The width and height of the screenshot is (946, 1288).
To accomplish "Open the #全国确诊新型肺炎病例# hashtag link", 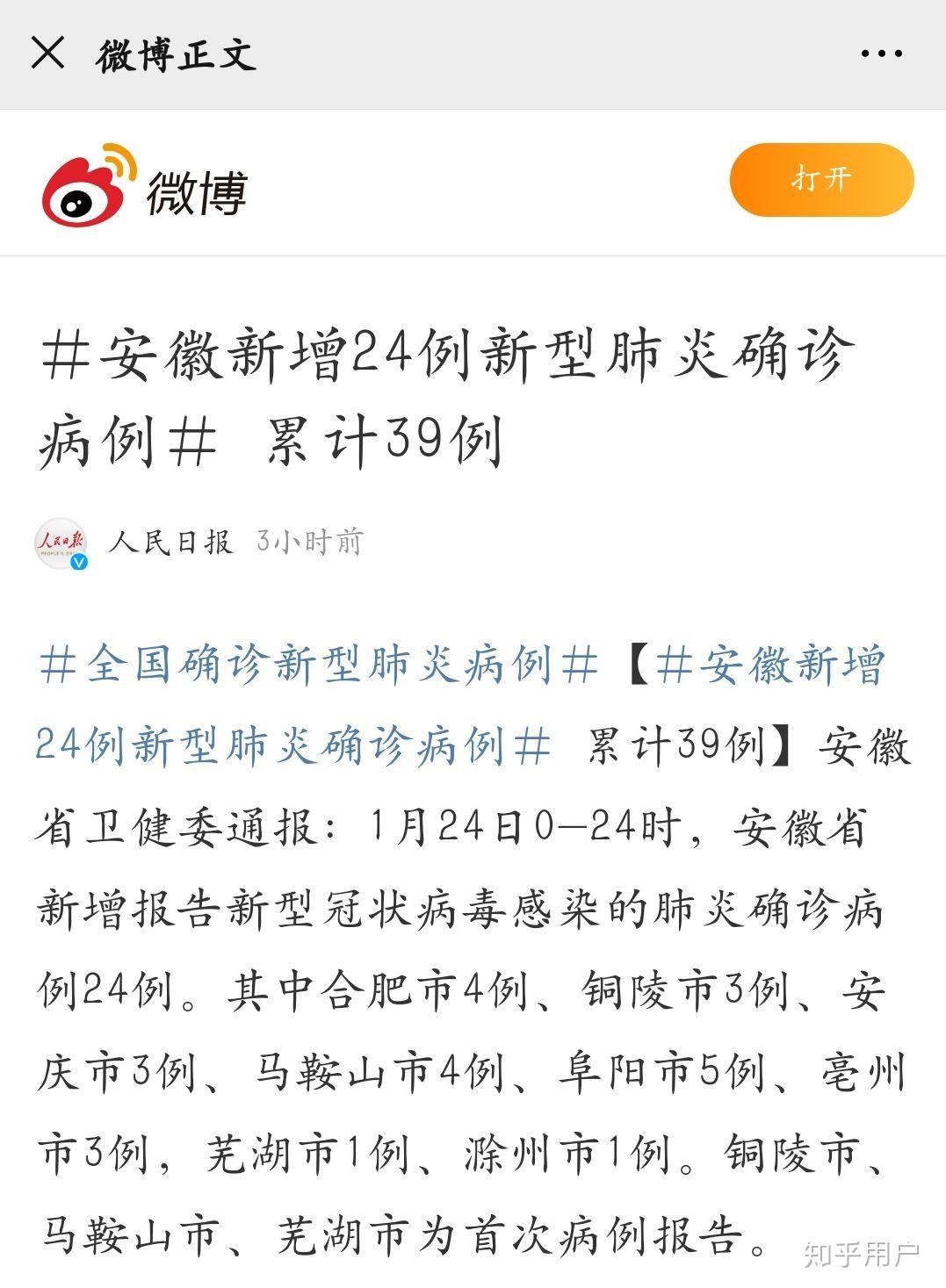I will pyautogui.click(x=318, y=665).
